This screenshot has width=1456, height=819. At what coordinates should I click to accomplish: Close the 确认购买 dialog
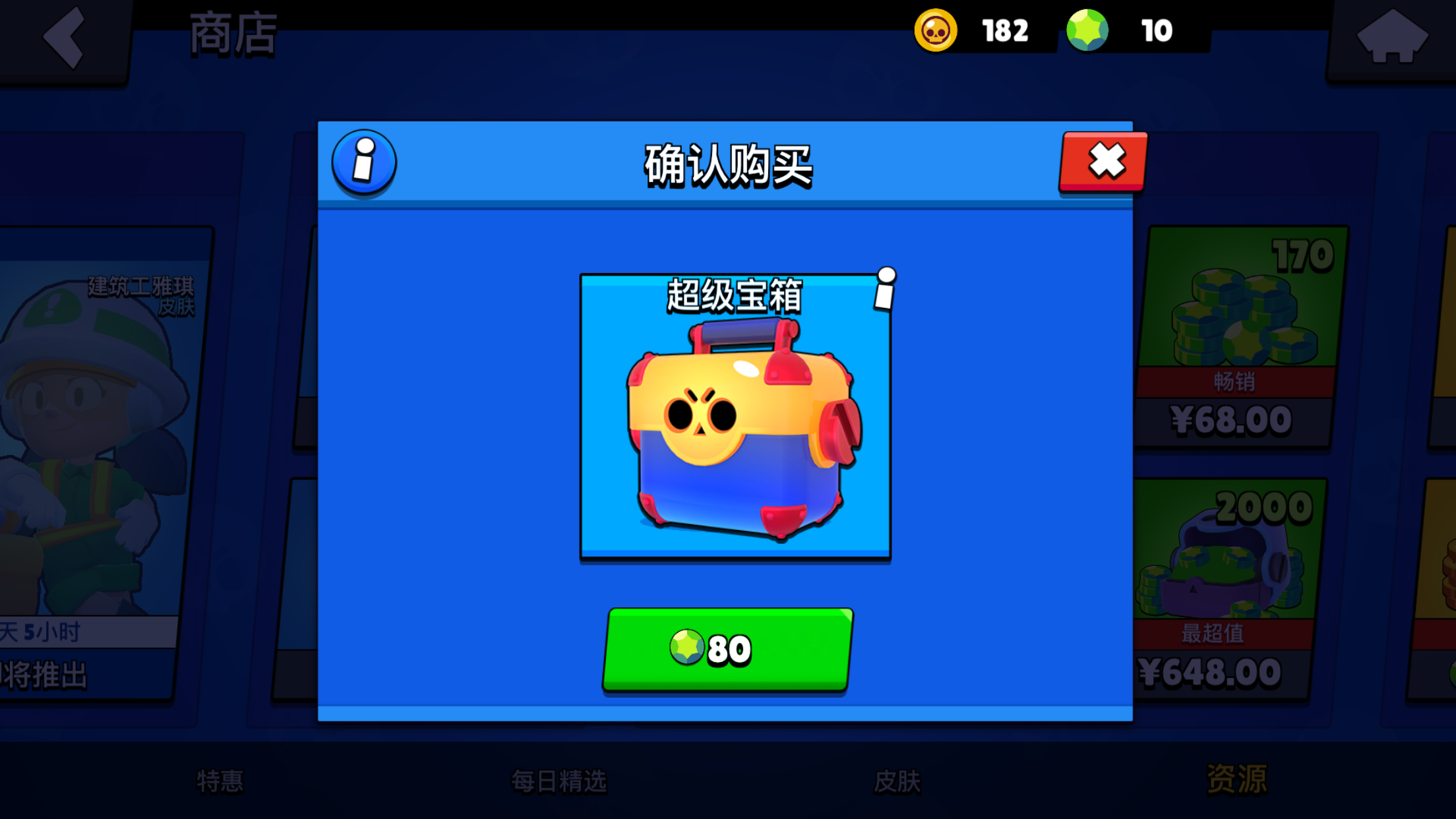point(1104,162)
